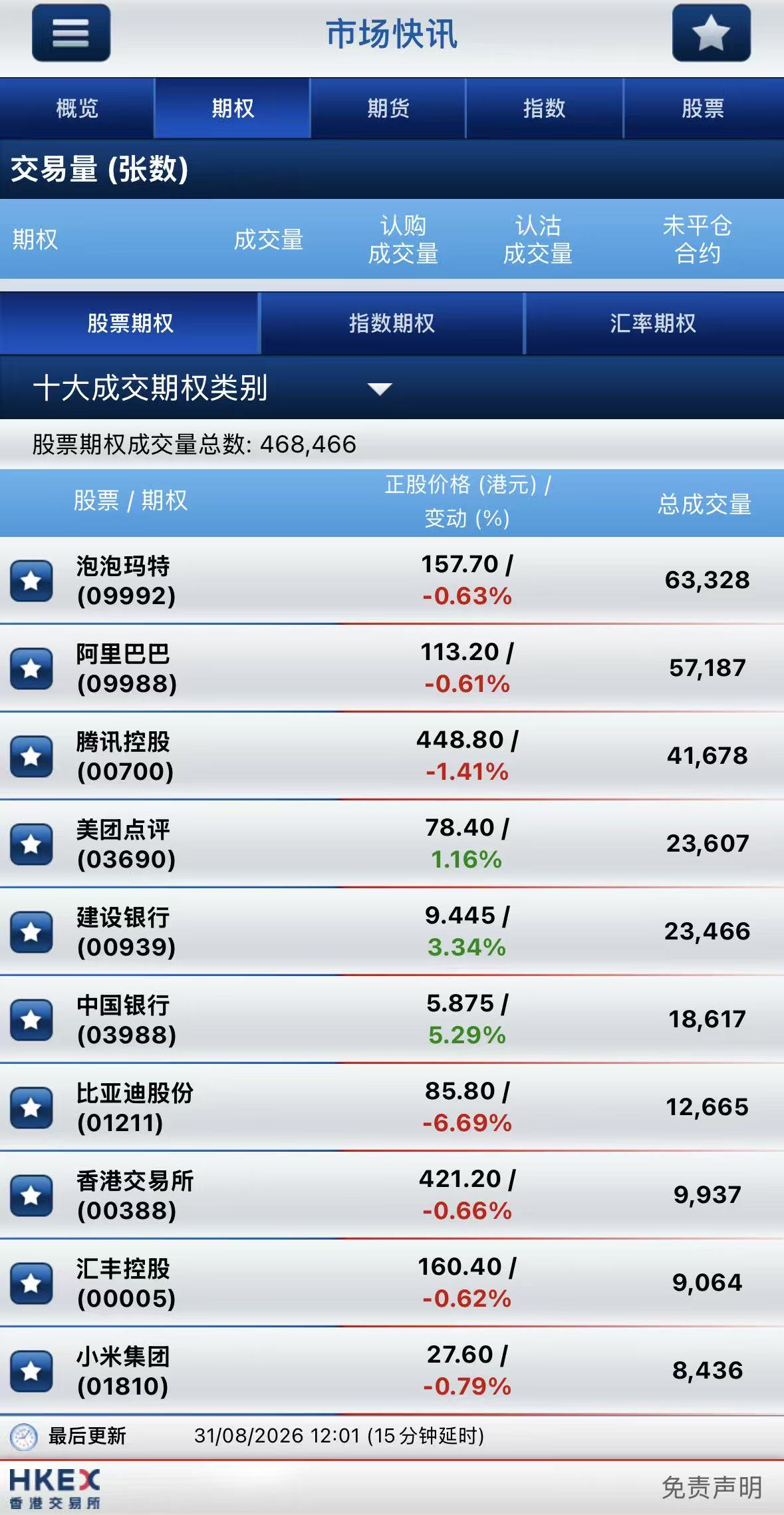Viewport: 784px width, 1515px height.
Task: Open the 汇丰控股 (00005) row
Action: 392,1283
